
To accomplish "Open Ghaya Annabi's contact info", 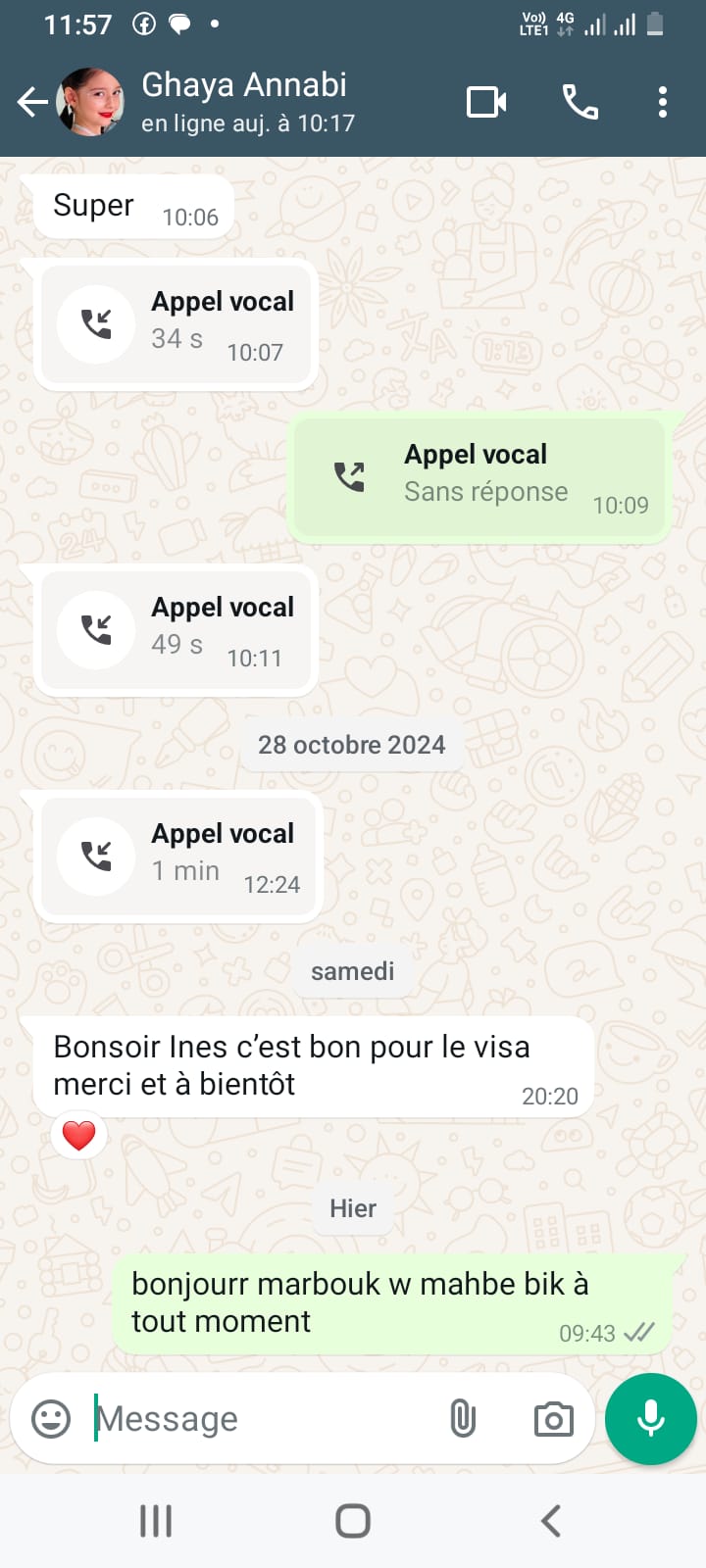I will click(245, 102).
